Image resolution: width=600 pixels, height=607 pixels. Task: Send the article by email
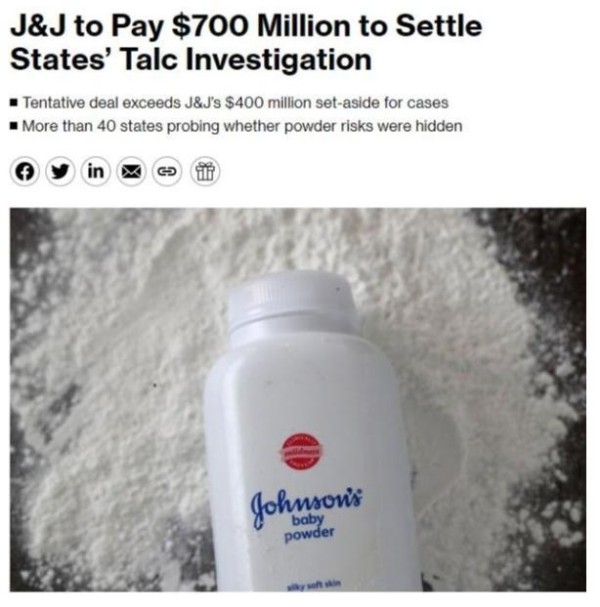pyautogui.click(x=132, y=171)
